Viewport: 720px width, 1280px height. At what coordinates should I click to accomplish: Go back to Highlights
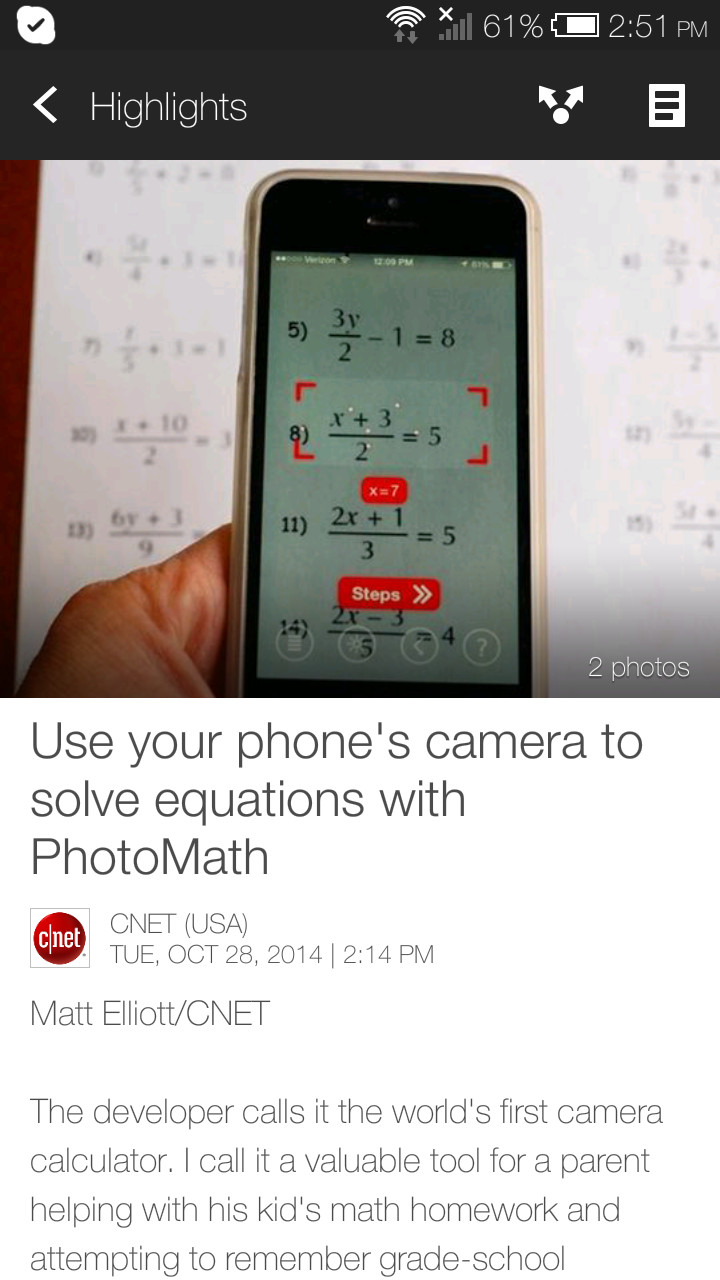46,106
